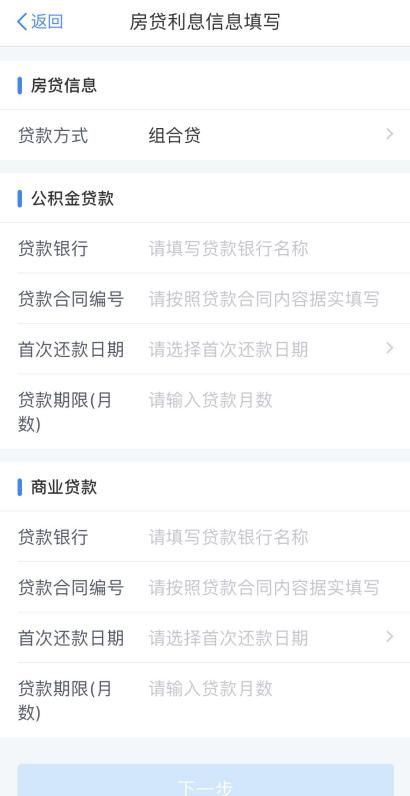Choose 首次还款日期 for 商业贷款
The height and width of the screenshot is (796, 410).
click(x=205, y=637)
